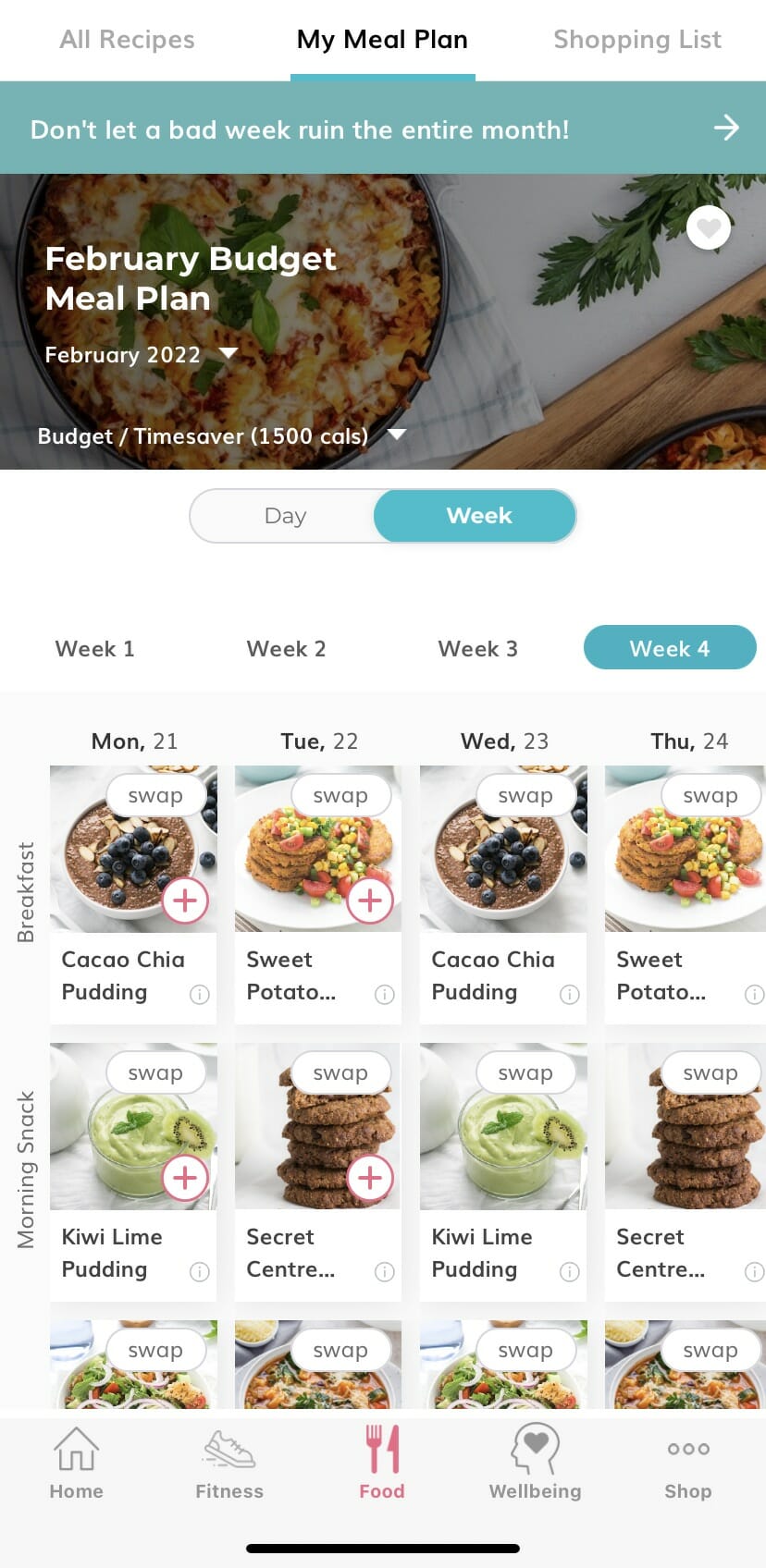Viewport: 766px width, 1568px height.
Task: Favorite the February Budget Meal Plan
Action: click(x=709, y=228)
